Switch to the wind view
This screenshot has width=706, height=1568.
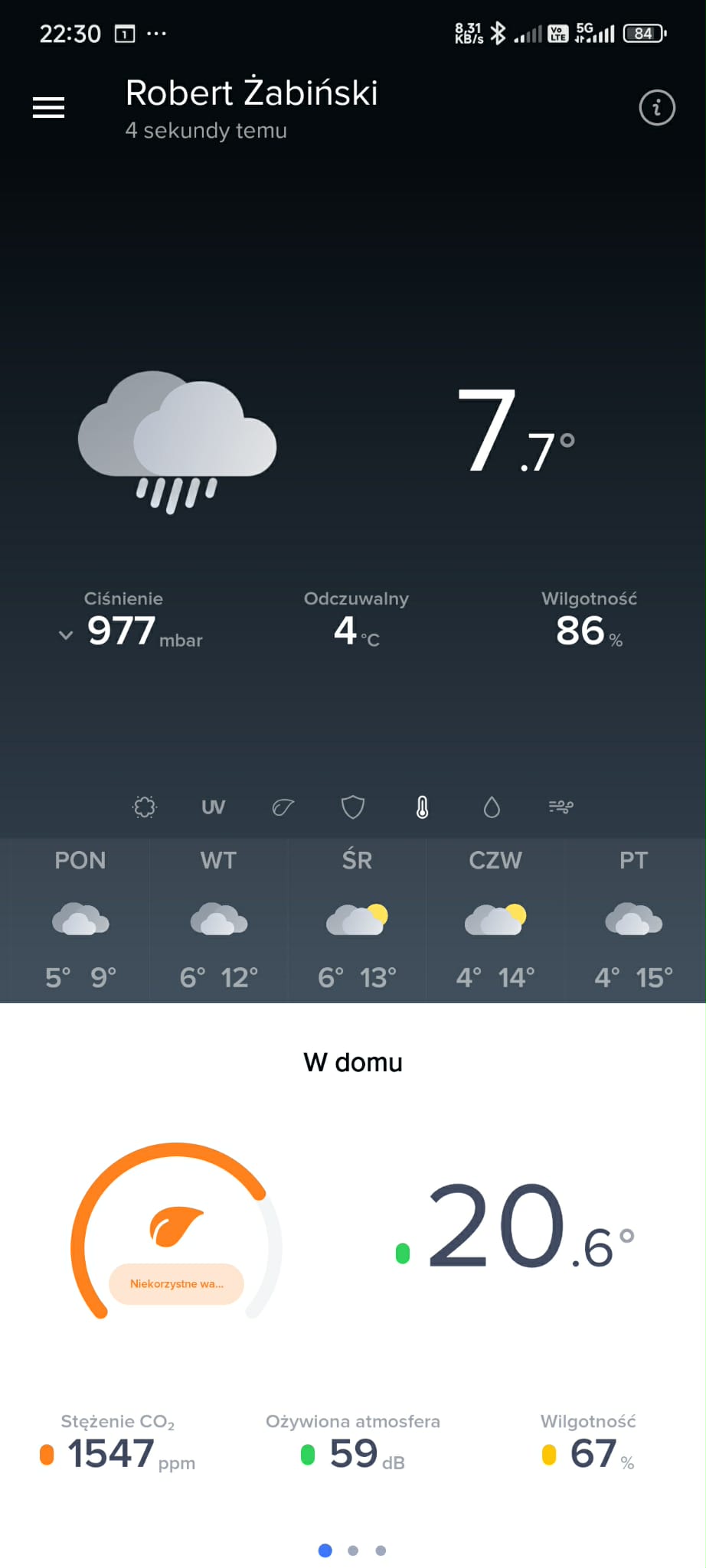pos(561,807)
